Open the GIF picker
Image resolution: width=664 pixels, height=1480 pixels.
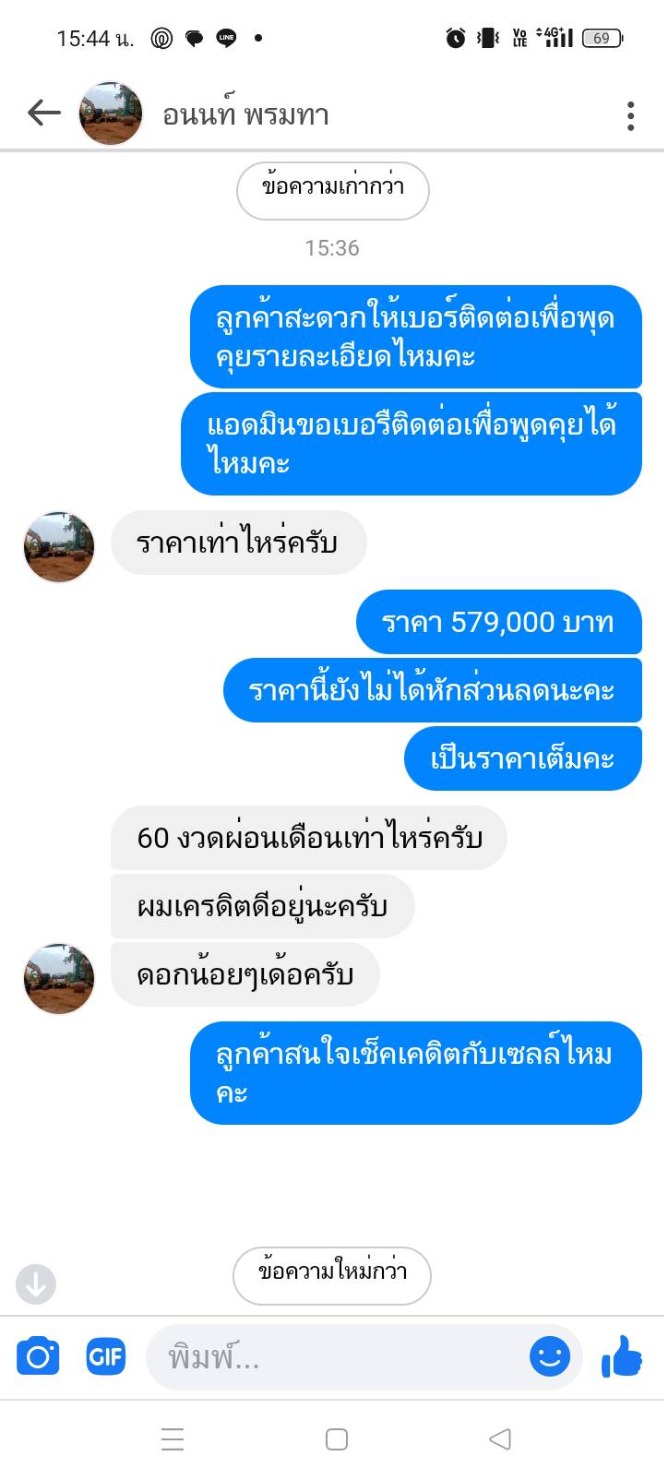(x=106, y=1357)
